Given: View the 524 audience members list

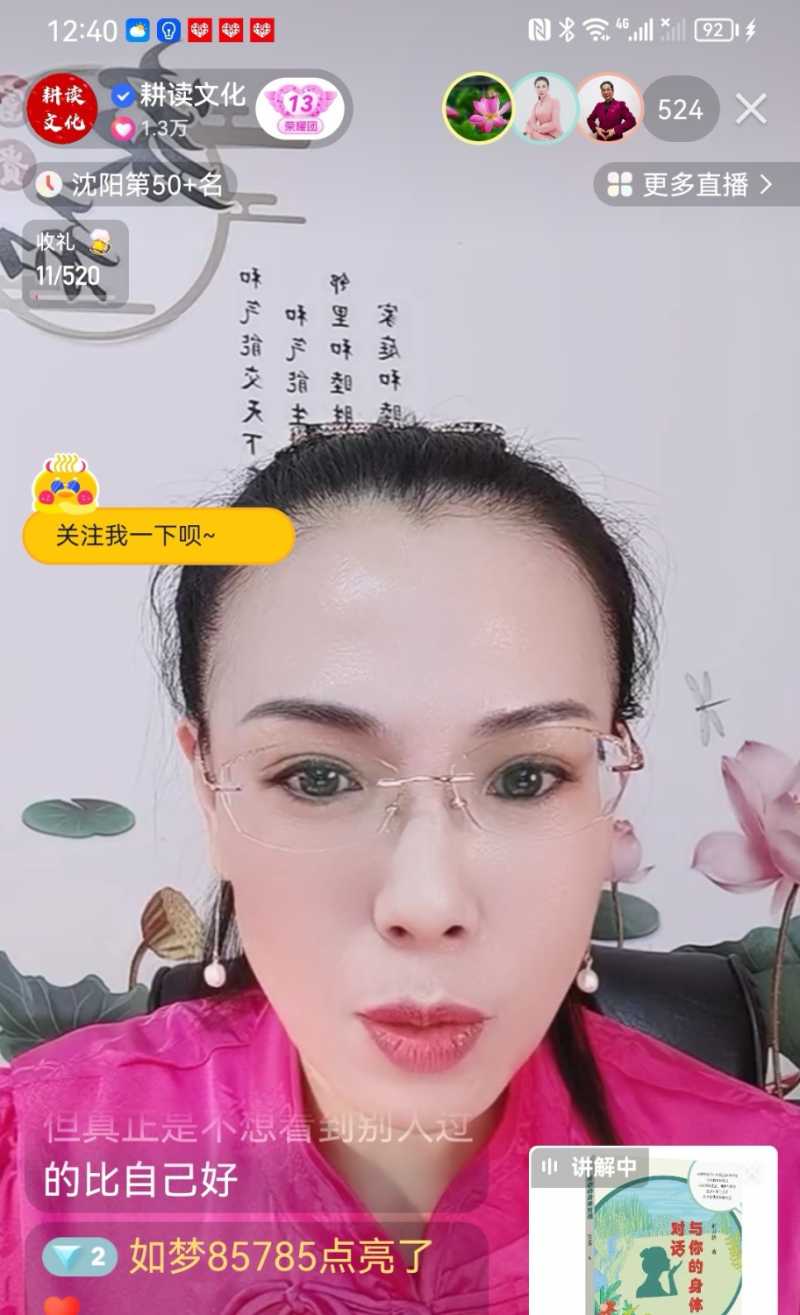Looking at the screenshot, I should (x=680, y=109).
